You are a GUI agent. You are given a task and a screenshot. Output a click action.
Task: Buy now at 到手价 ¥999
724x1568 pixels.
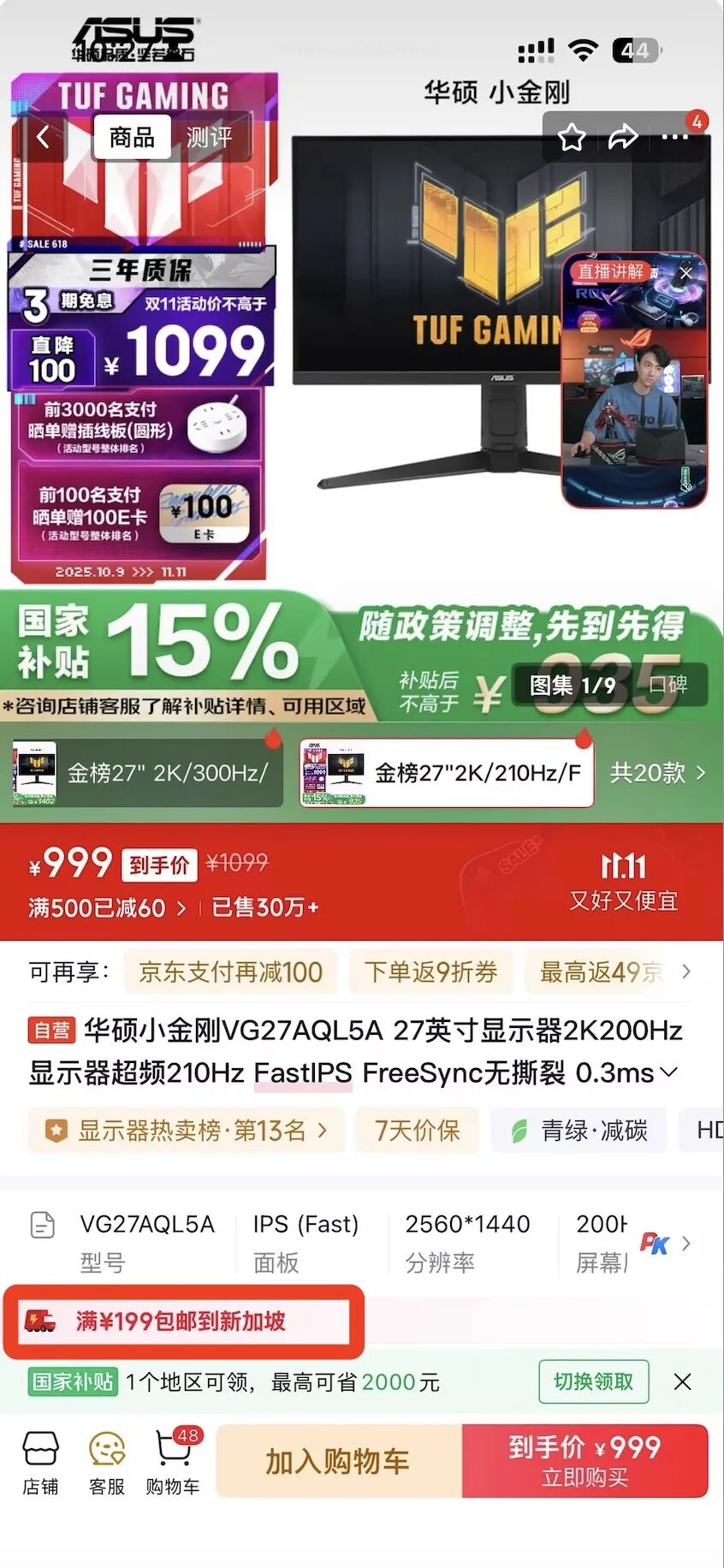click(585, 1461)
